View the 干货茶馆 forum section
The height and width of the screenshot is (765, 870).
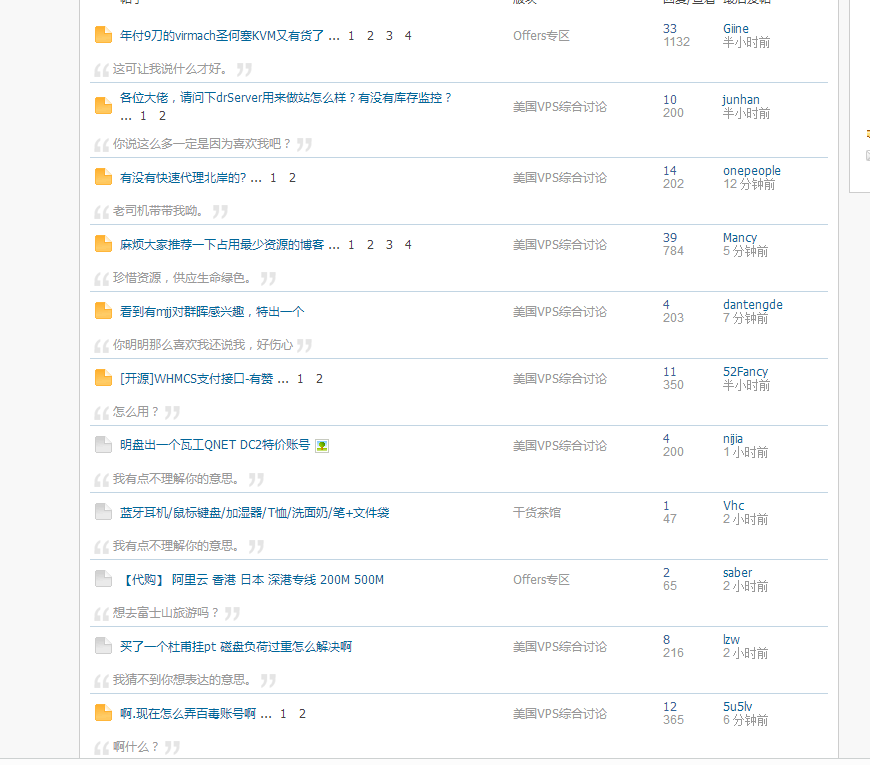click(x=537, y=513)
